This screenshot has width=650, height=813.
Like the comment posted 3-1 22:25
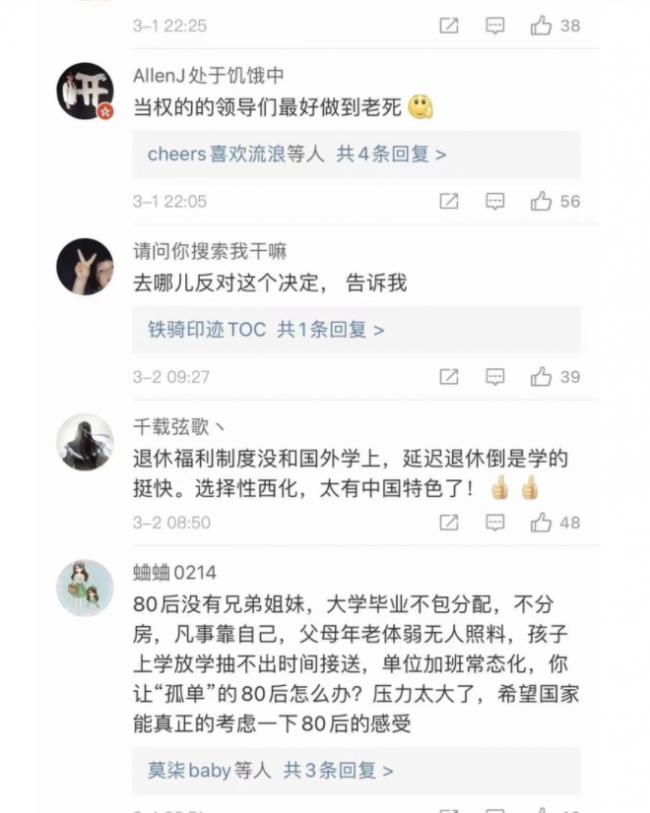pyautogui.click(x=541, y=26)
